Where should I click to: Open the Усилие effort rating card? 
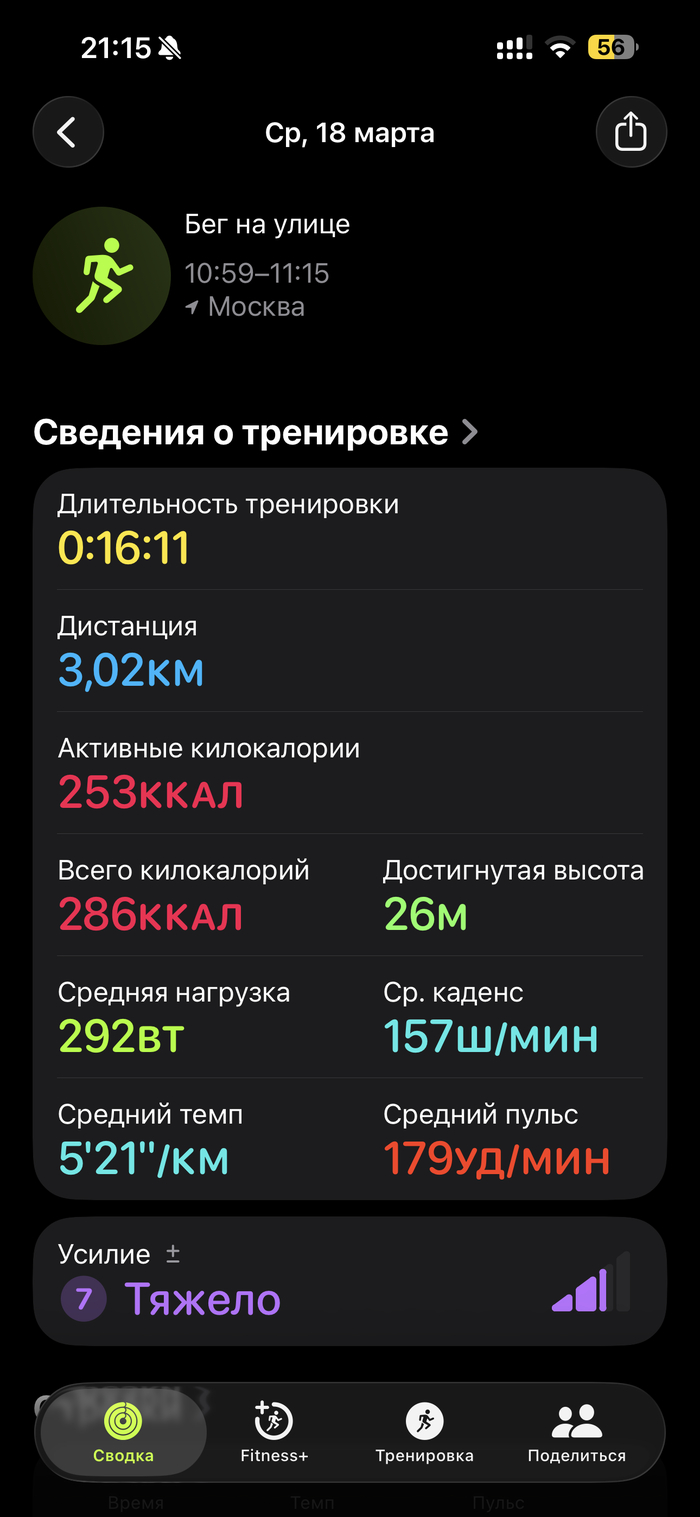[349, 1281]
